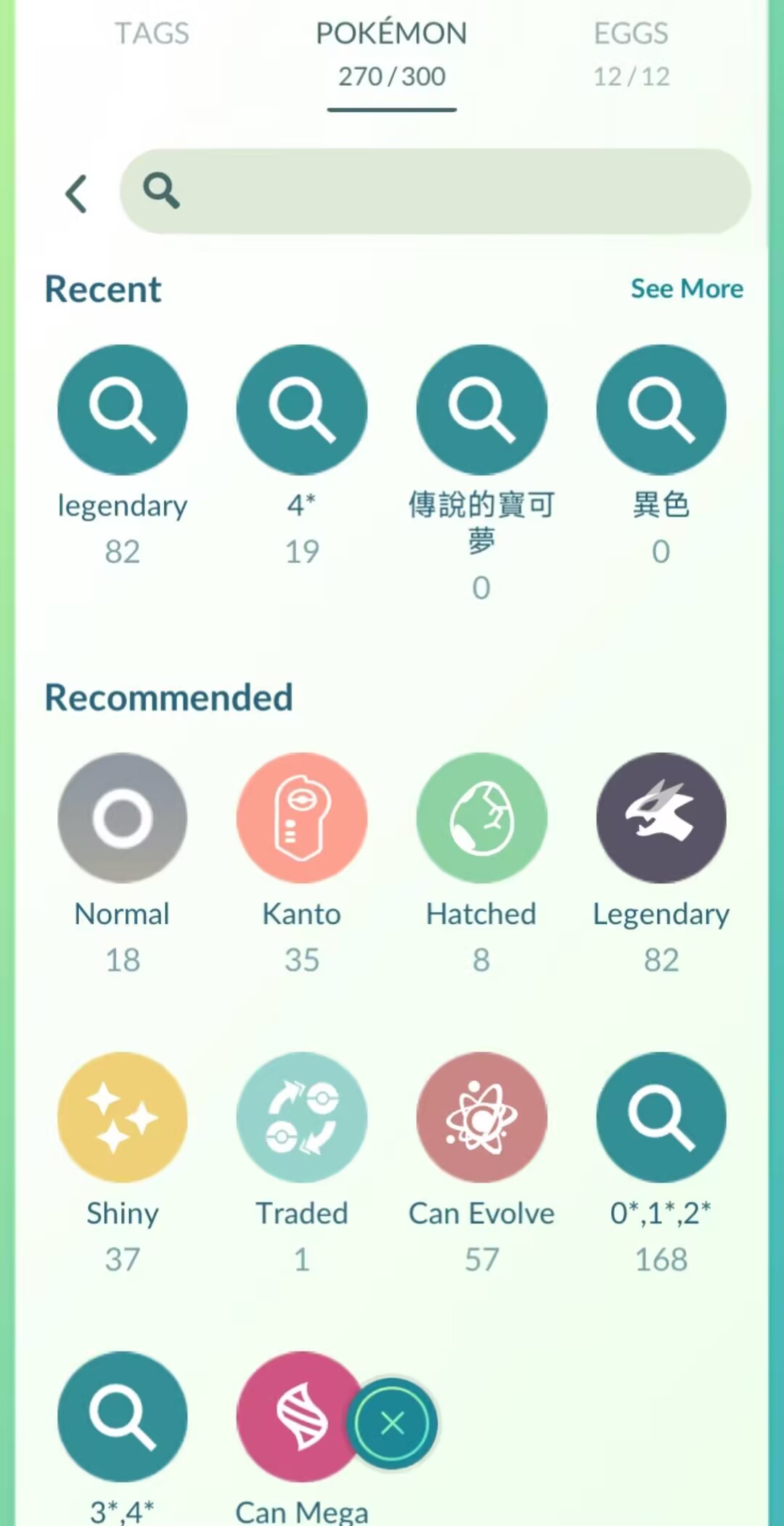Filter by Normal type
The width and height of the screenshot is (784, 1526).
tap(122, 818)
